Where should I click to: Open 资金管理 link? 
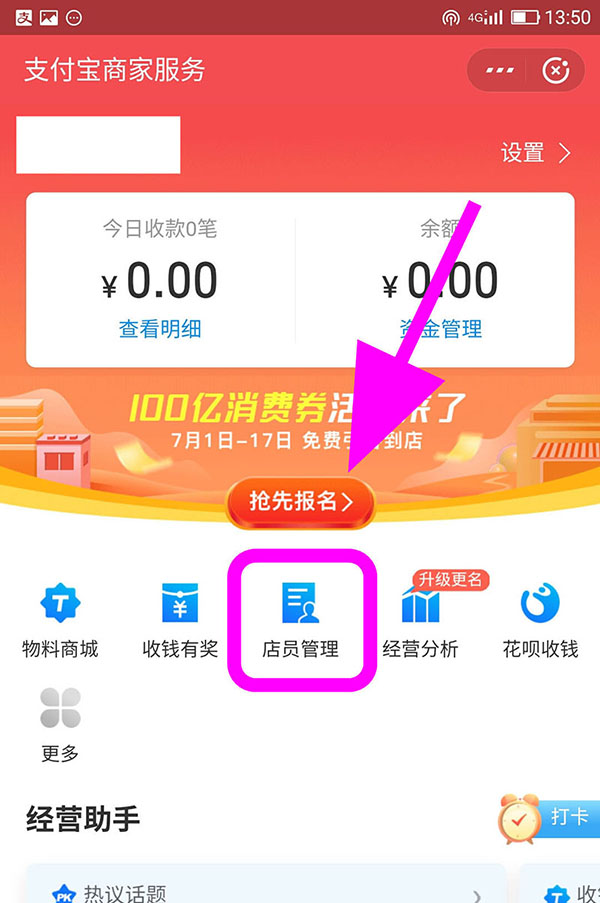pos(440,329)
